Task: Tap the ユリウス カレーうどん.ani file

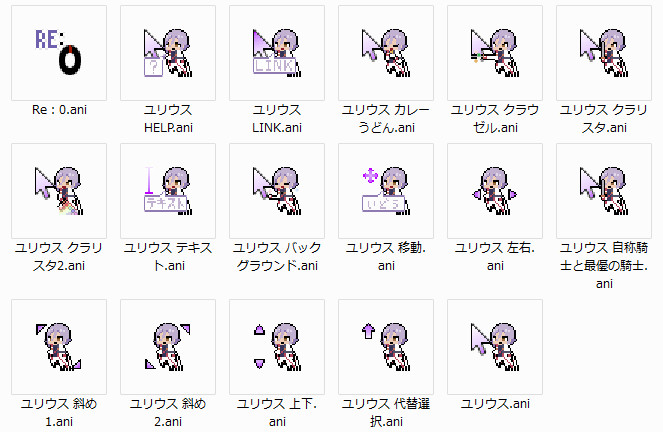Action: [x=386, y=53]
